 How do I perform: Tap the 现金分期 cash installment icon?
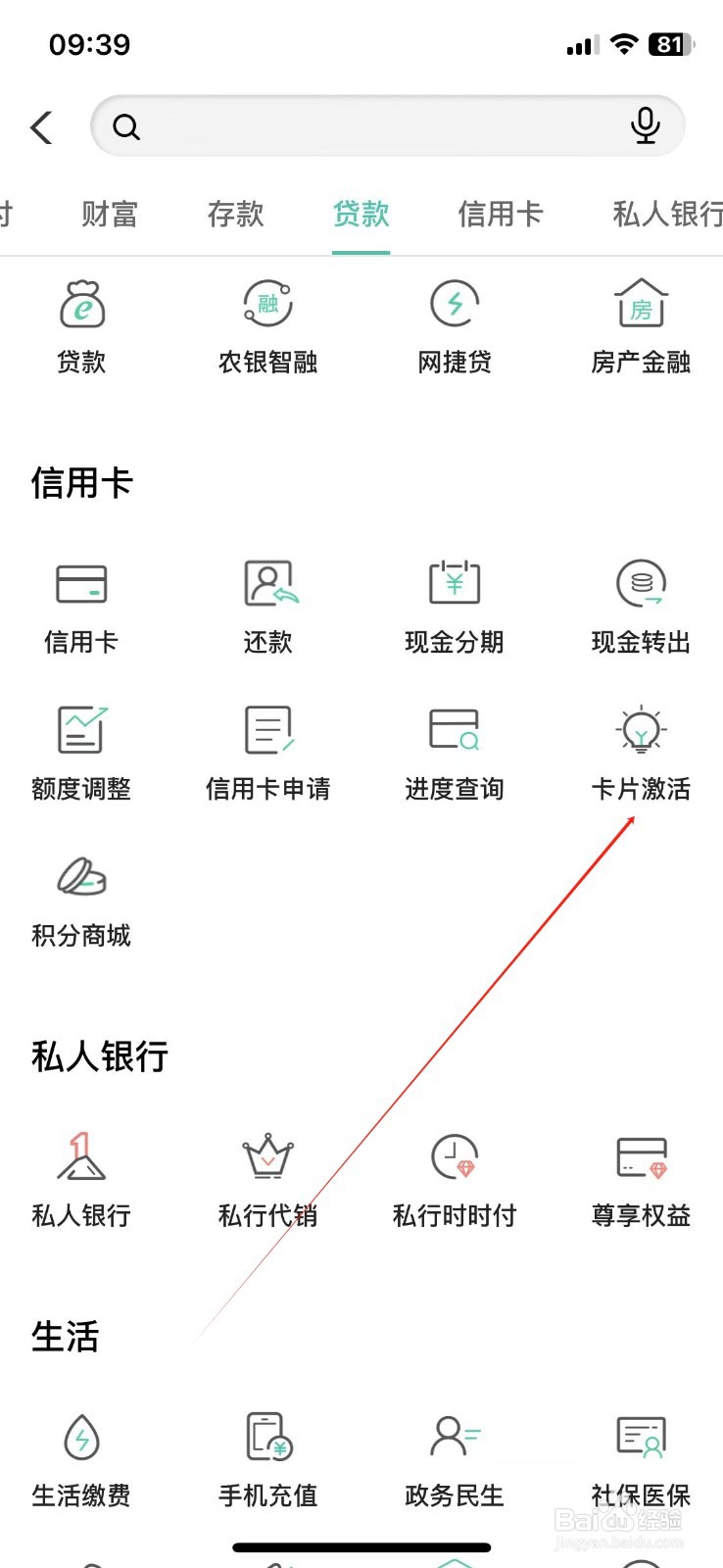pyautogui.click(x=453, y=603)
